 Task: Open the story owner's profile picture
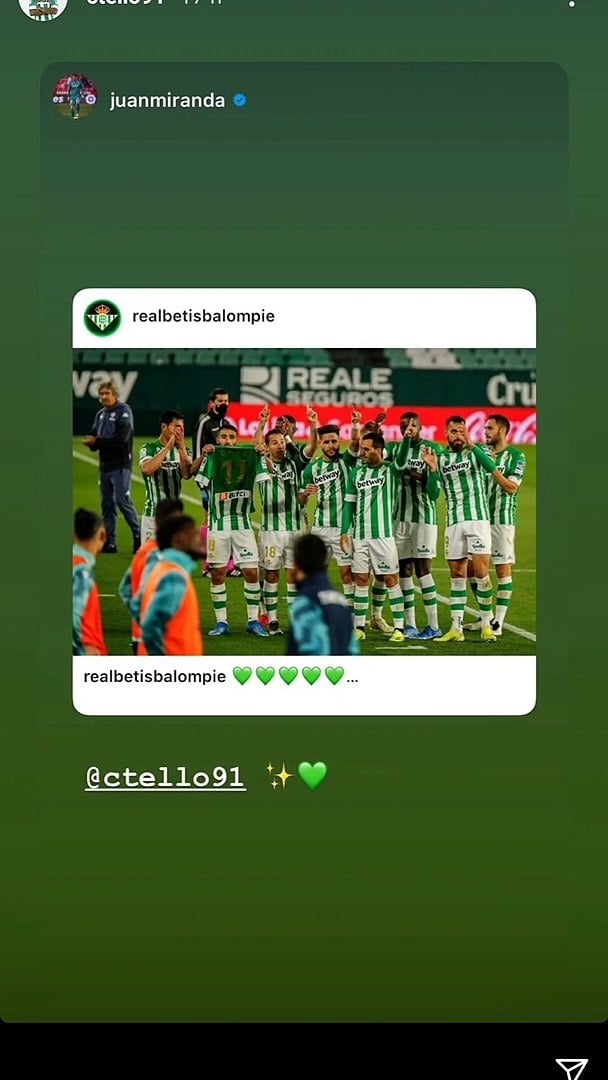coord(43,6)
